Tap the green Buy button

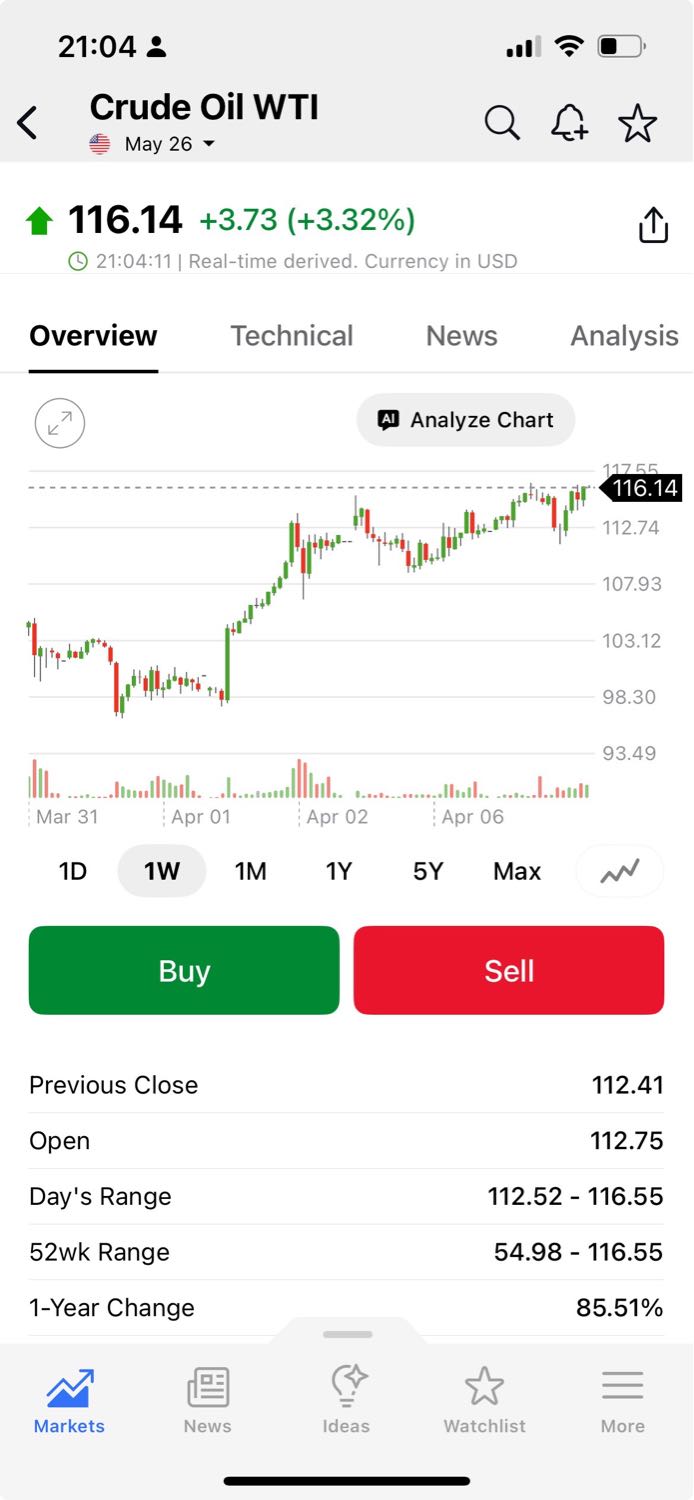(184, 970)
